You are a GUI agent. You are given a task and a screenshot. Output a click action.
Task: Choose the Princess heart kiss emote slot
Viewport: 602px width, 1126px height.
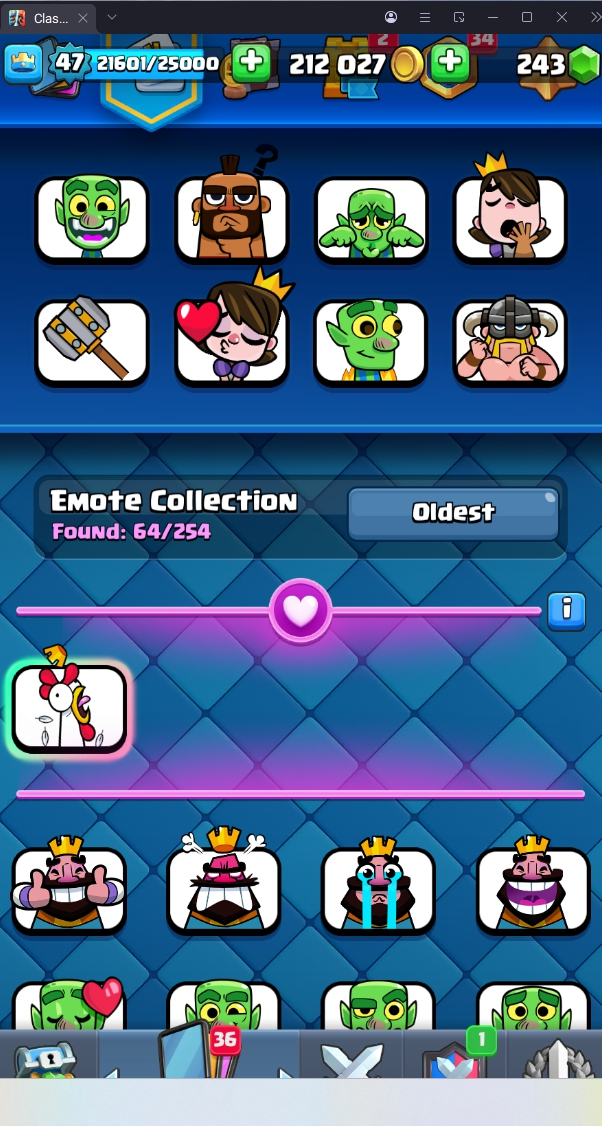231,343
